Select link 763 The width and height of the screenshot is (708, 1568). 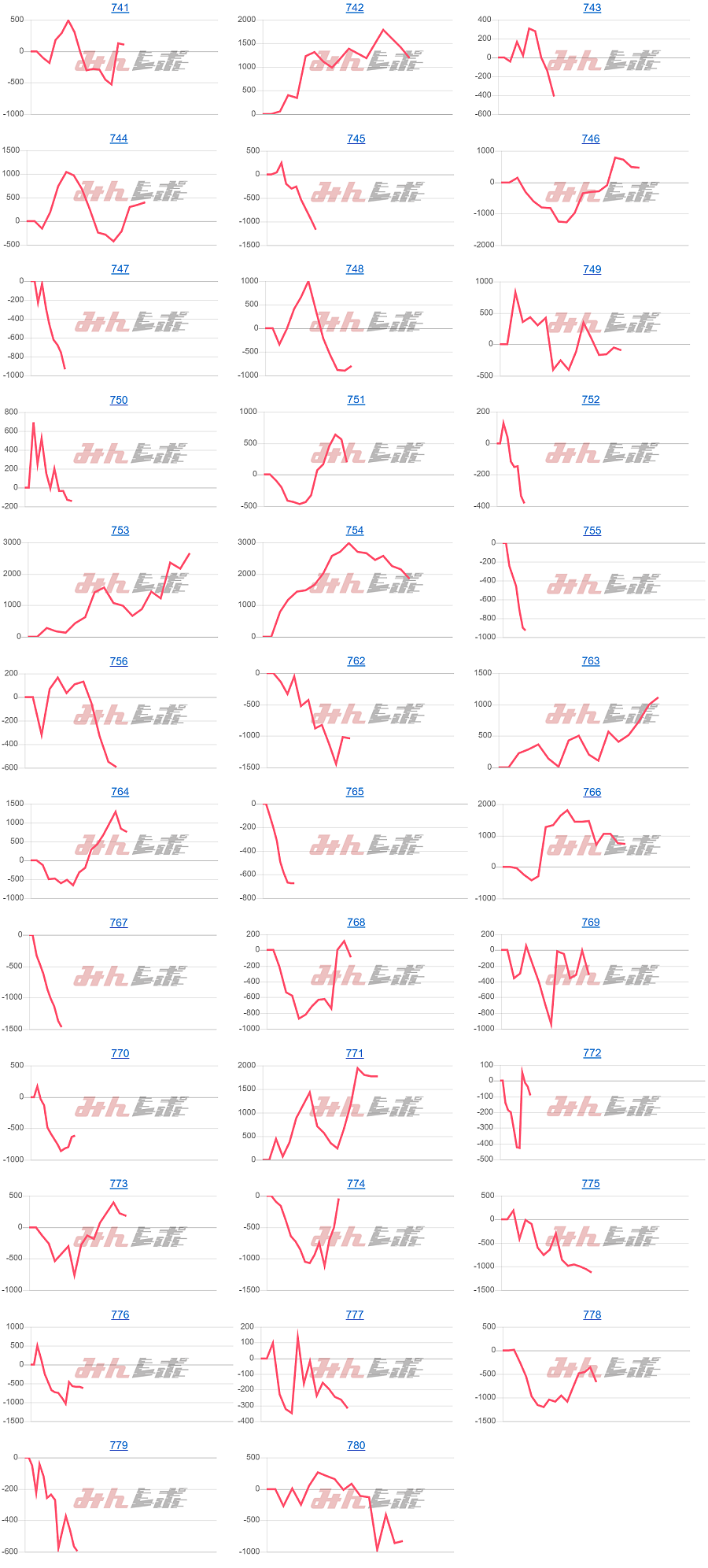(x=590, y=661)
